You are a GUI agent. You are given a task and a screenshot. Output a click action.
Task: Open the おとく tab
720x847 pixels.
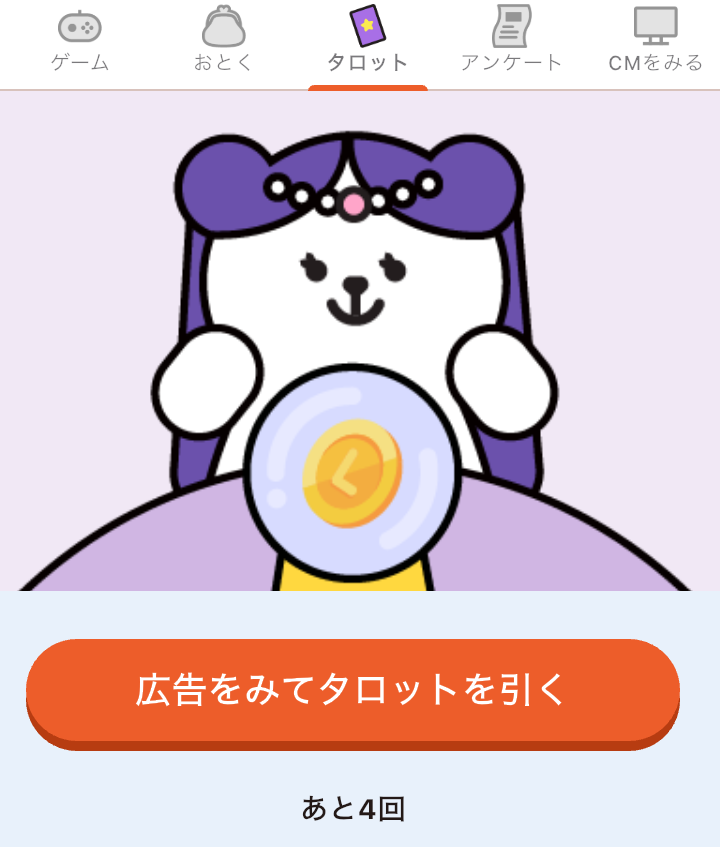[224, 42]
